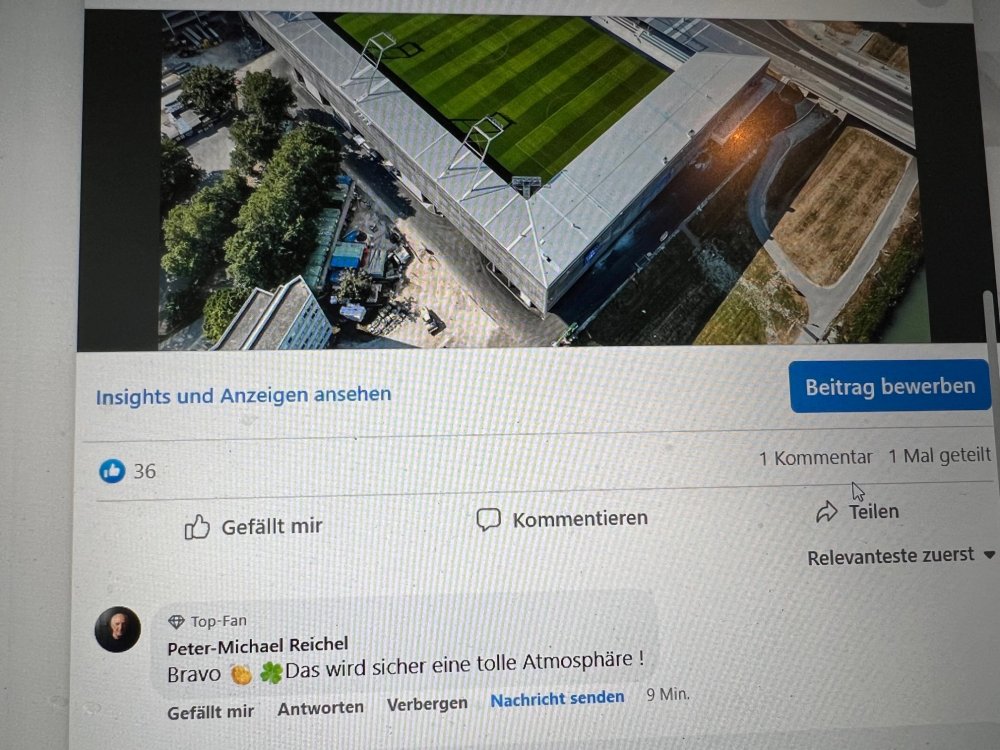This screenshot has width=1000, height=750.
Task: Open the comment's 9 Min. timestamp
Action: coord(667,694)
